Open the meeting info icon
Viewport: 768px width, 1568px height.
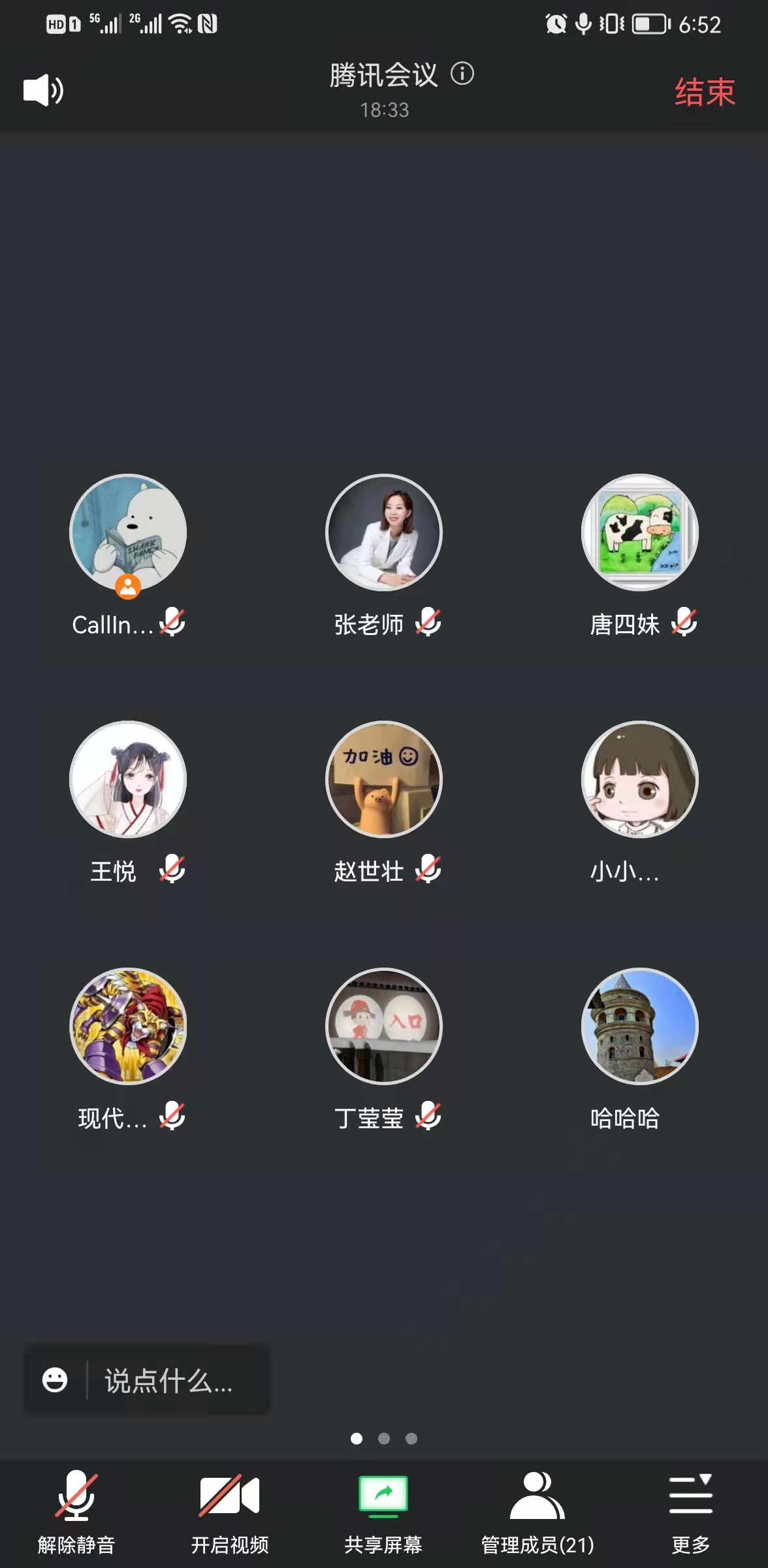462,74
